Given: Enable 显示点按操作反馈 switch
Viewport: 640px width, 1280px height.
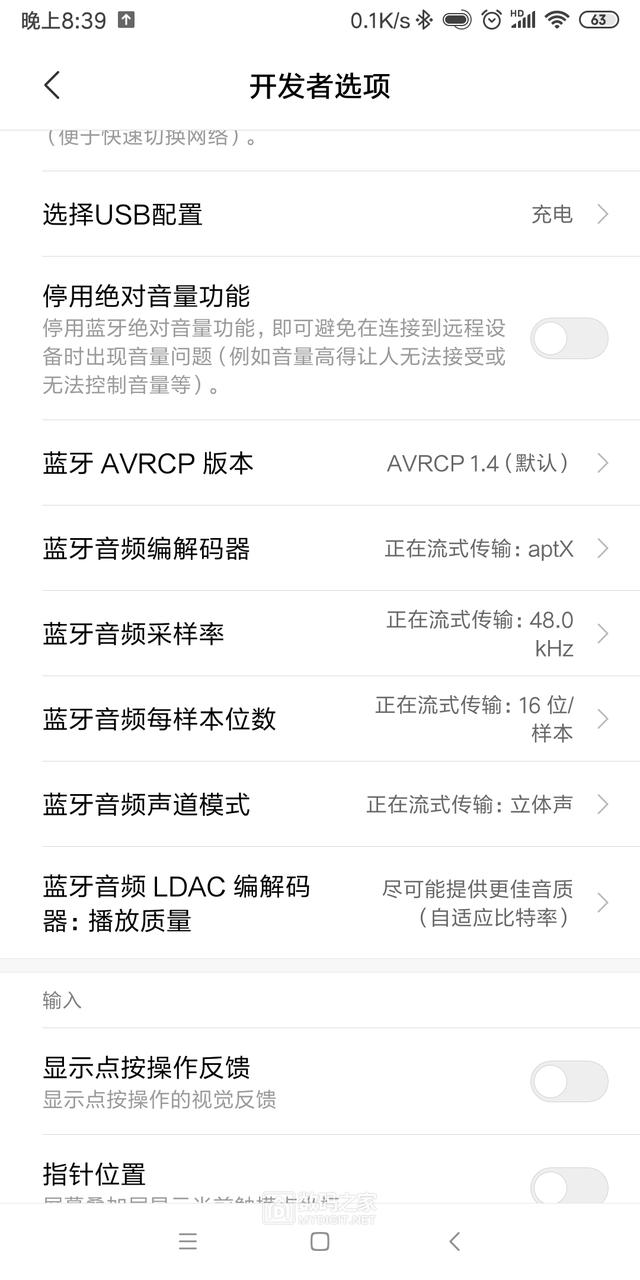Looking at the screenshot, I should click(x=568, y=1081).
